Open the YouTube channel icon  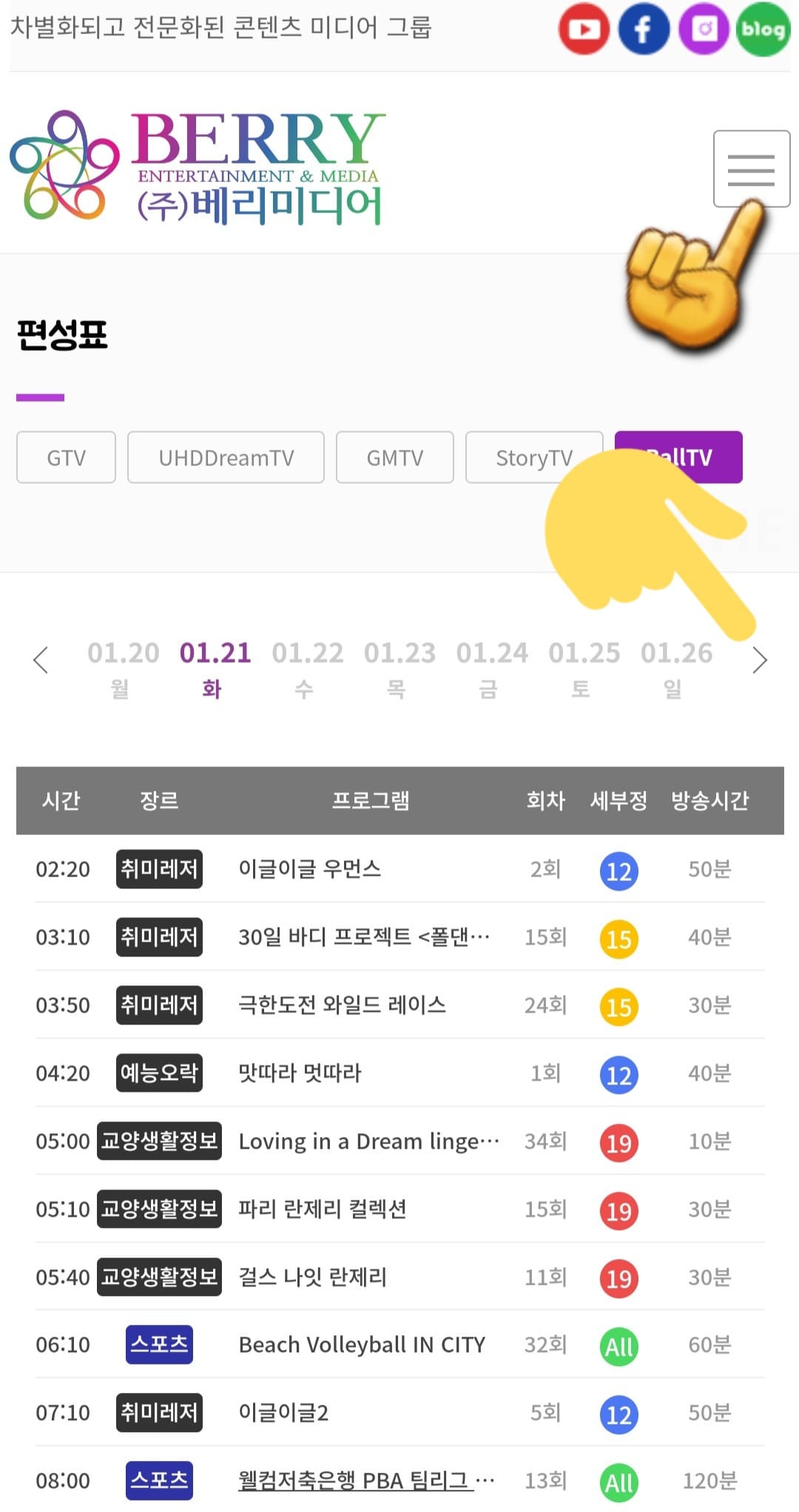pyautogui.click(x=584, y=30)
